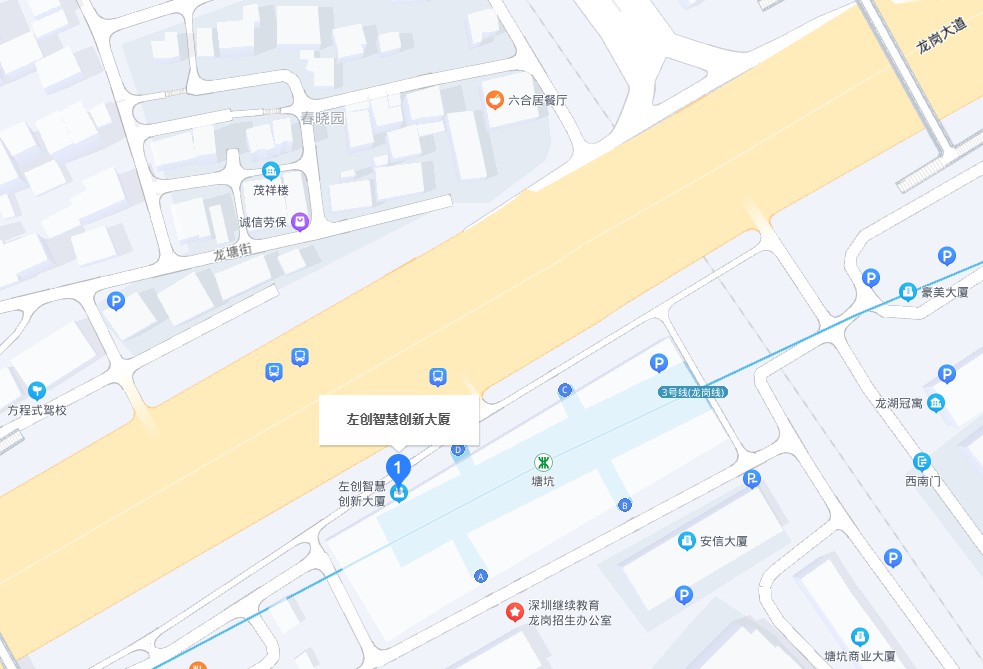Tap the 龙湖冠寓 apartment marker

pos(936,404)
